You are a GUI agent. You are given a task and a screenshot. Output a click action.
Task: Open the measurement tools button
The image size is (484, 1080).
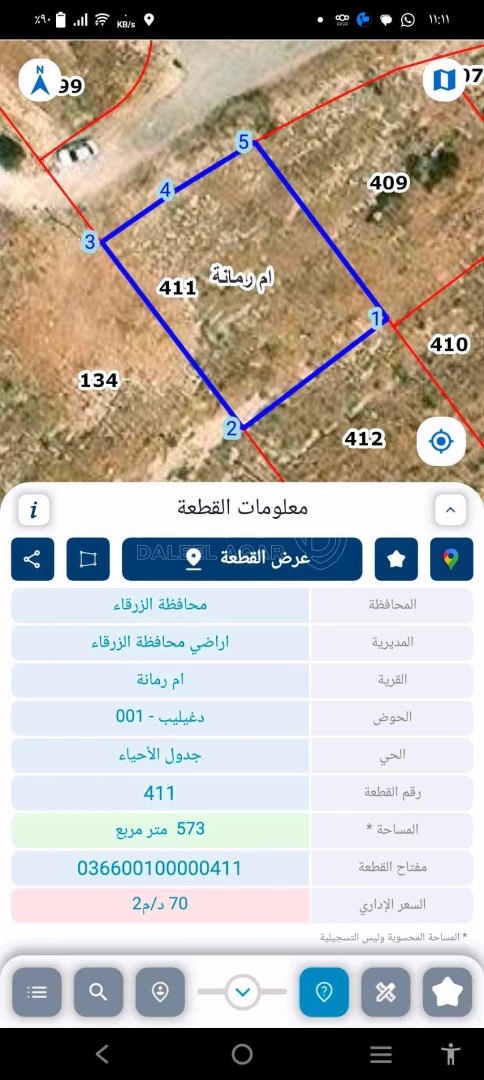click(x=386, y=992)
